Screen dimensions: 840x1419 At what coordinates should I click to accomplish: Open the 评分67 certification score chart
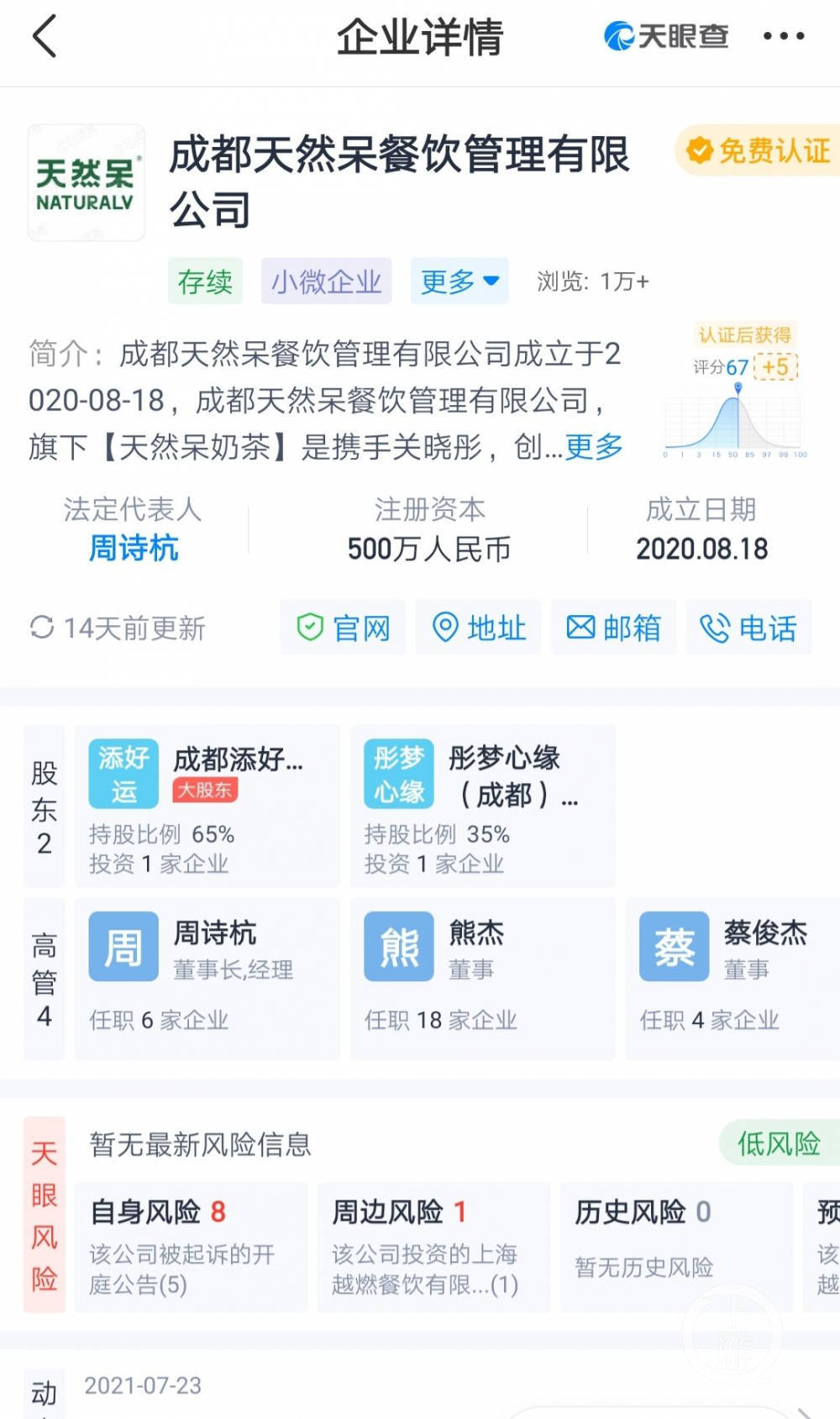736,392
